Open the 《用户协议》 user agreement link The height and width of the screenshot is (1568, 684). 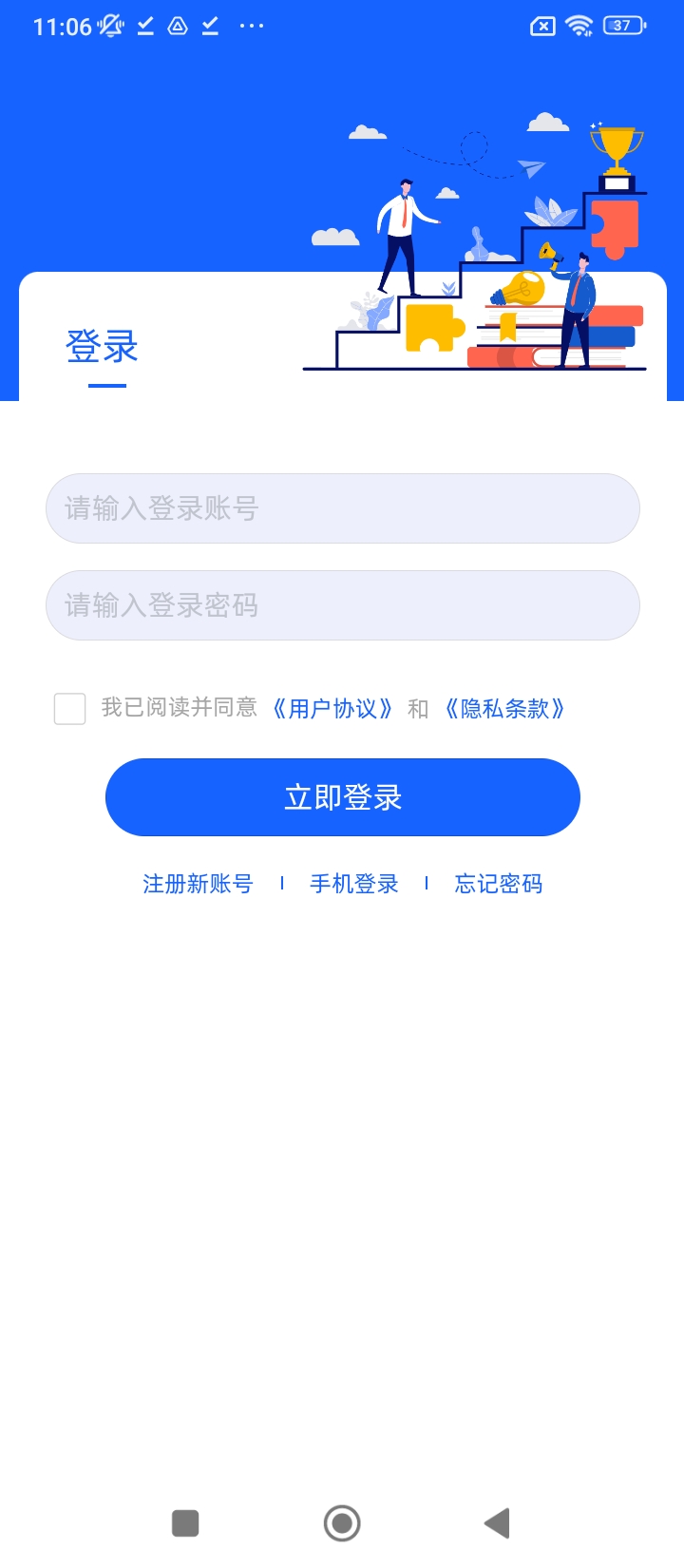point(332,709)
